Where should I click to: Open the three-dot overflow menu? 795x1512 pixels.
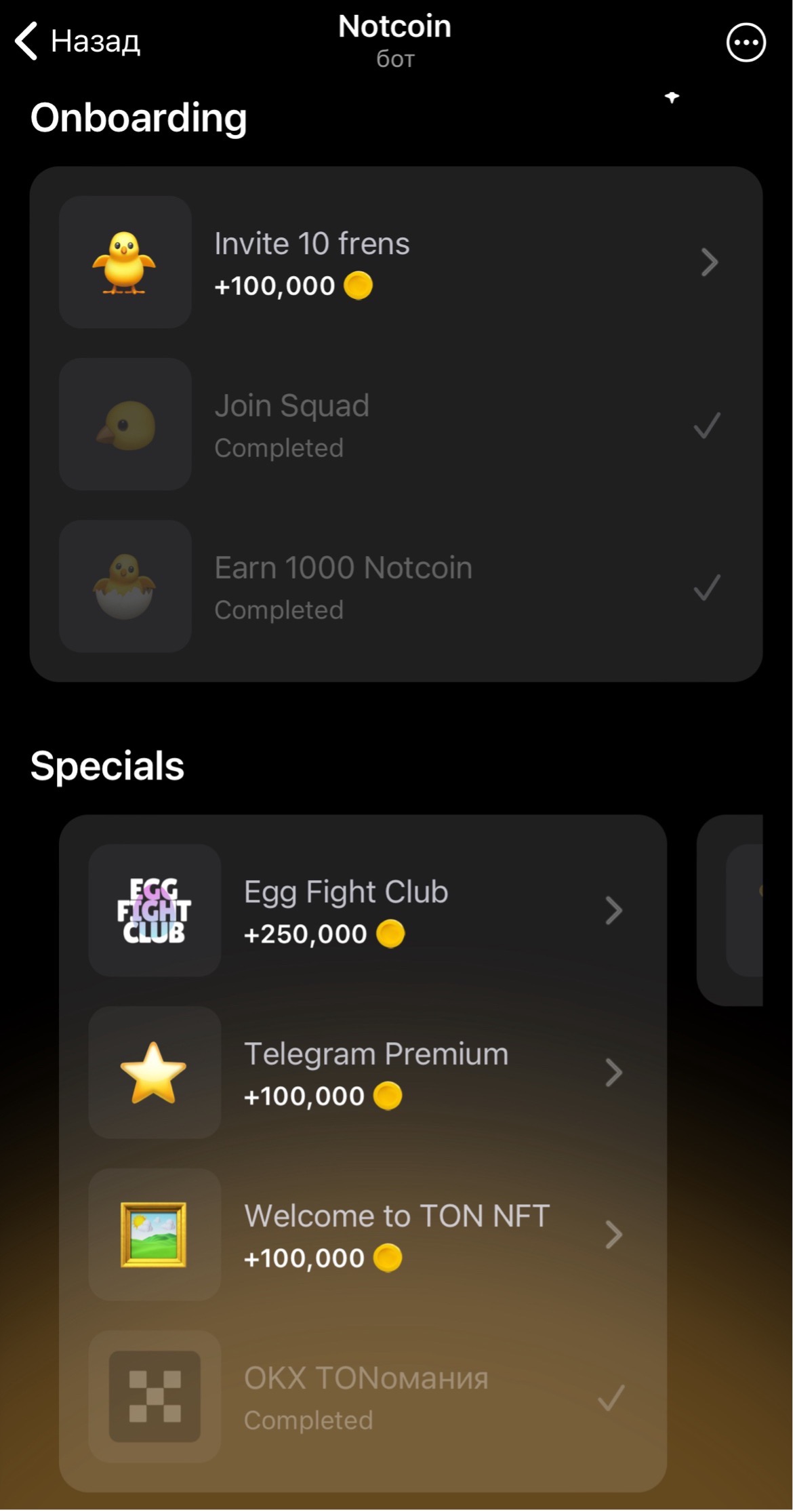tap(746, 43)
